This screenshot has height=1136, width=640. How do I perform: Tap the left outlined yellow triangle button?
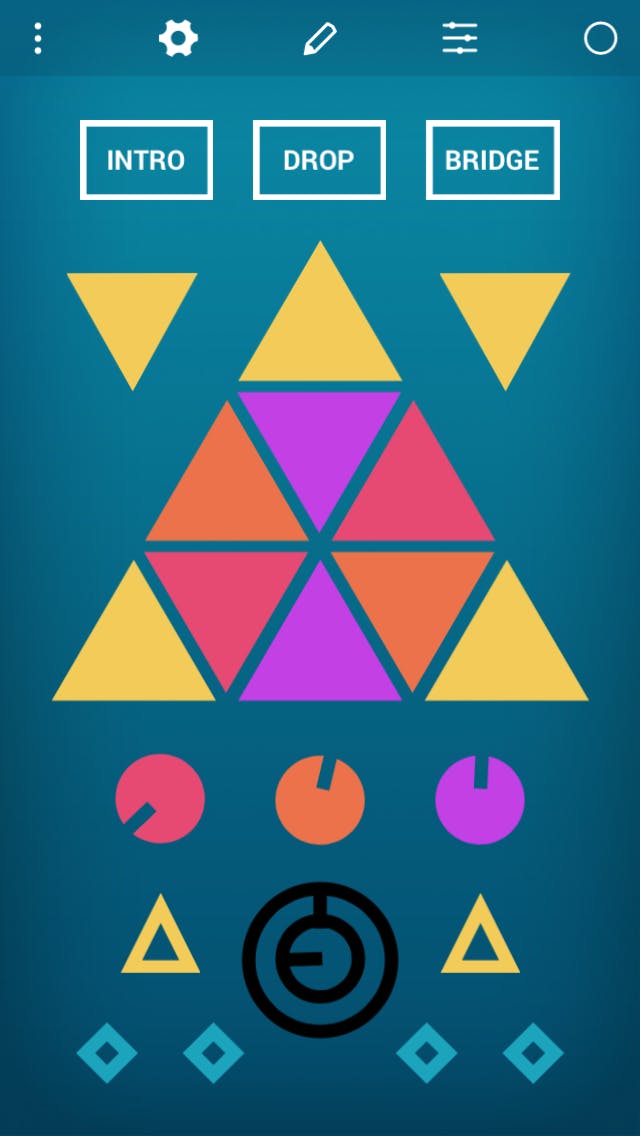[160, 940]
